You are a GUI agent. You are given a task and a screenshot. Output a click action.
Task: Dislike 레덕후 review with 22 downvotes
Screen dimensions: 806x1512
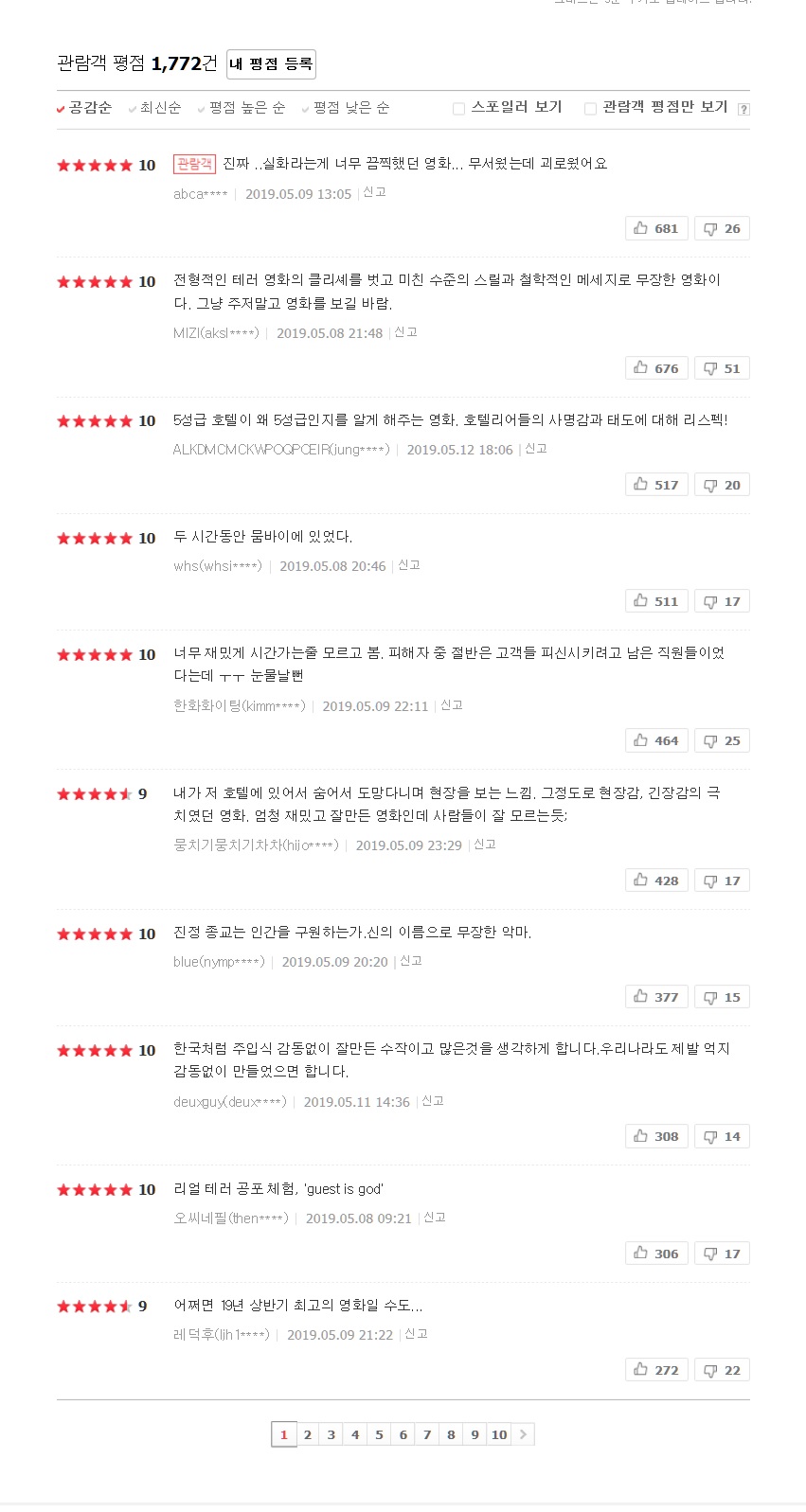pyautogui.click(x=722, y=1370)
